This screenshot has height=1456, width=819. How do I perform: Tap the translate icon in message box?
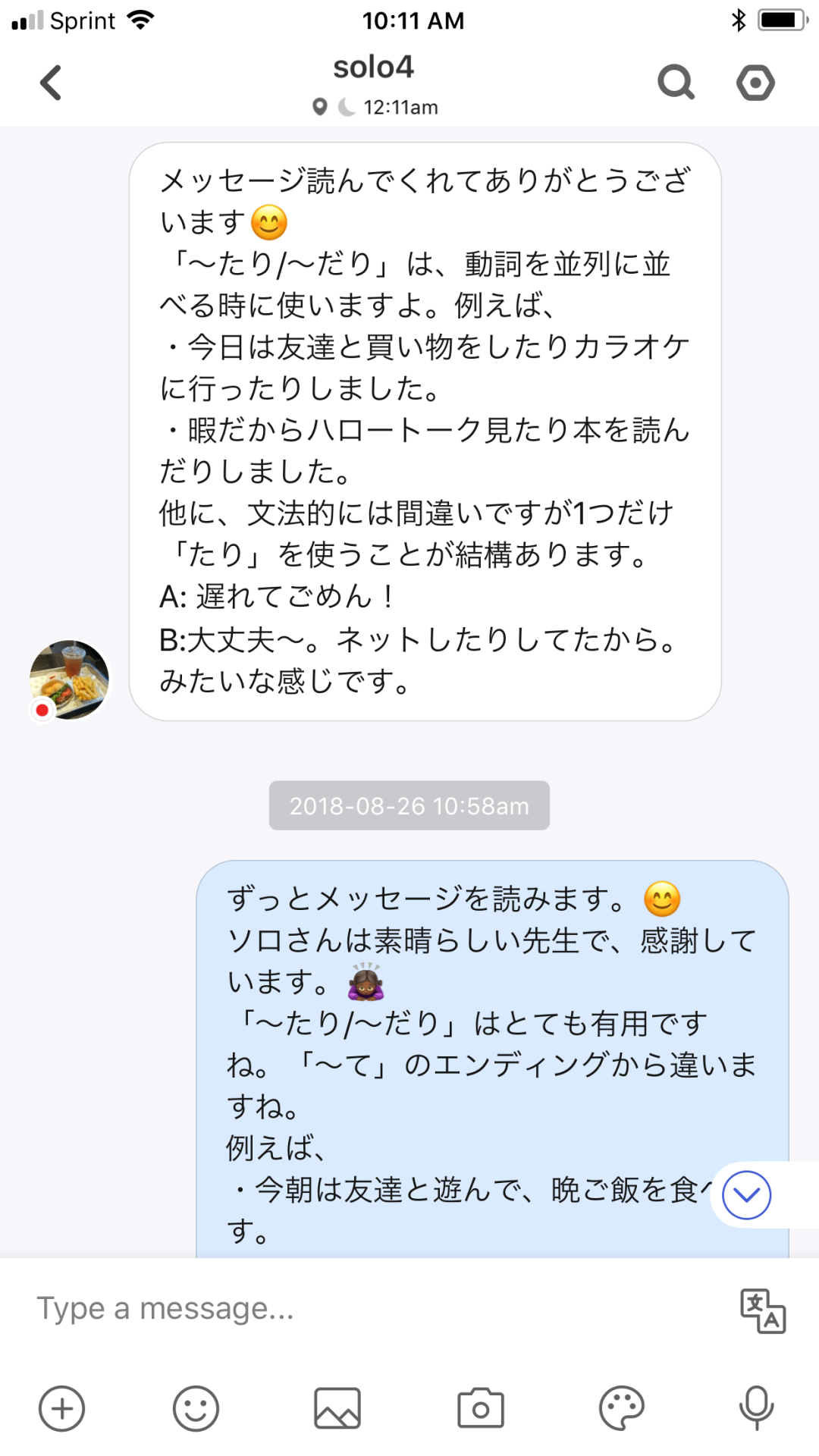[x=762, y=1310]
